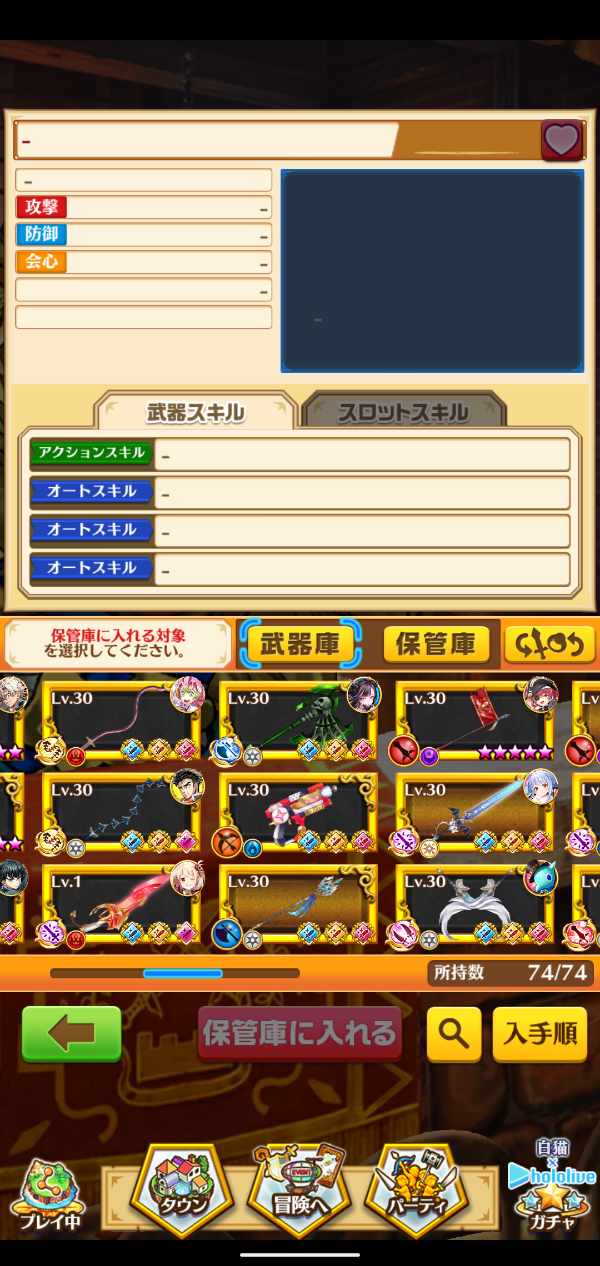Switch to the 武器スキル tab
The width and height of the screenshot is (600, 1266).
tap(196, 412)
